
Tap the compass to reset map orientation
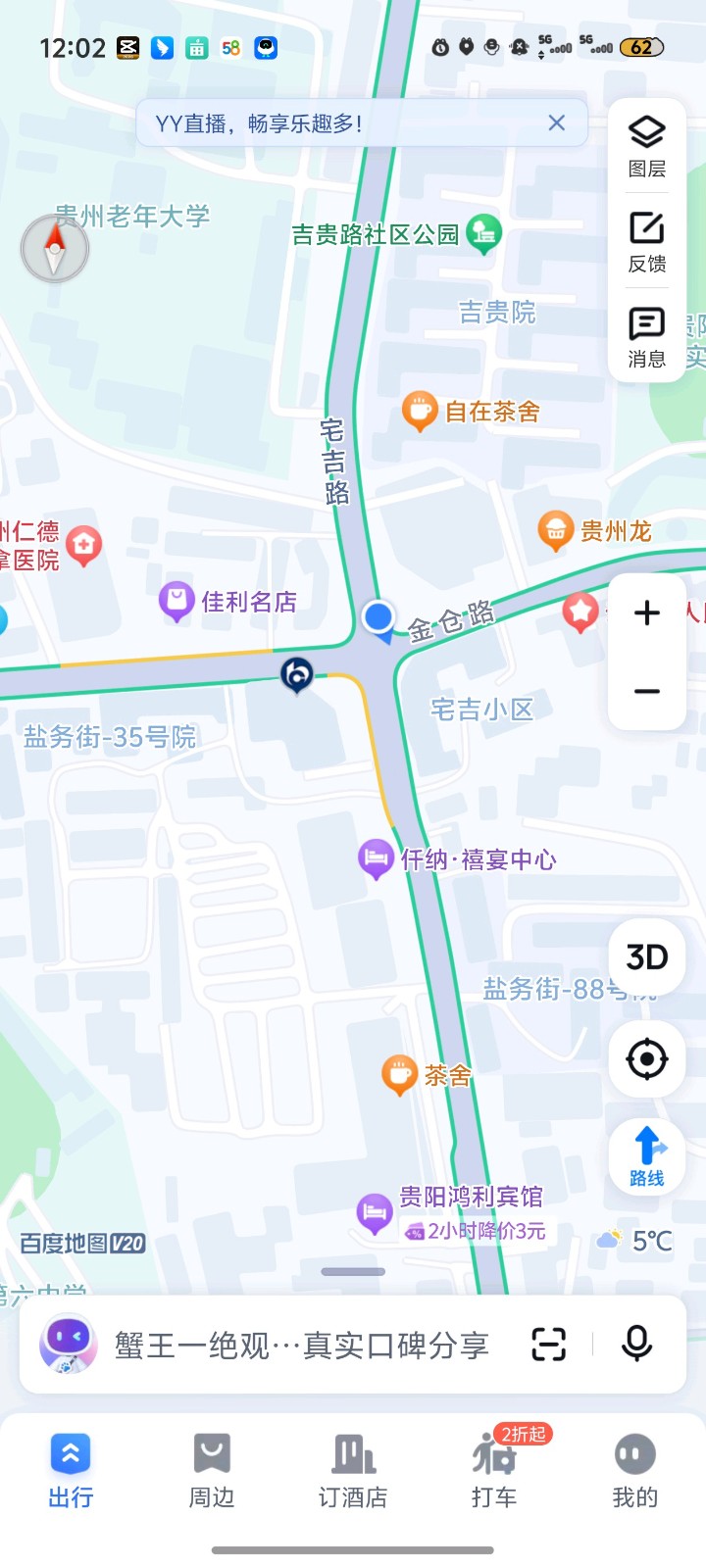point(55,248)
